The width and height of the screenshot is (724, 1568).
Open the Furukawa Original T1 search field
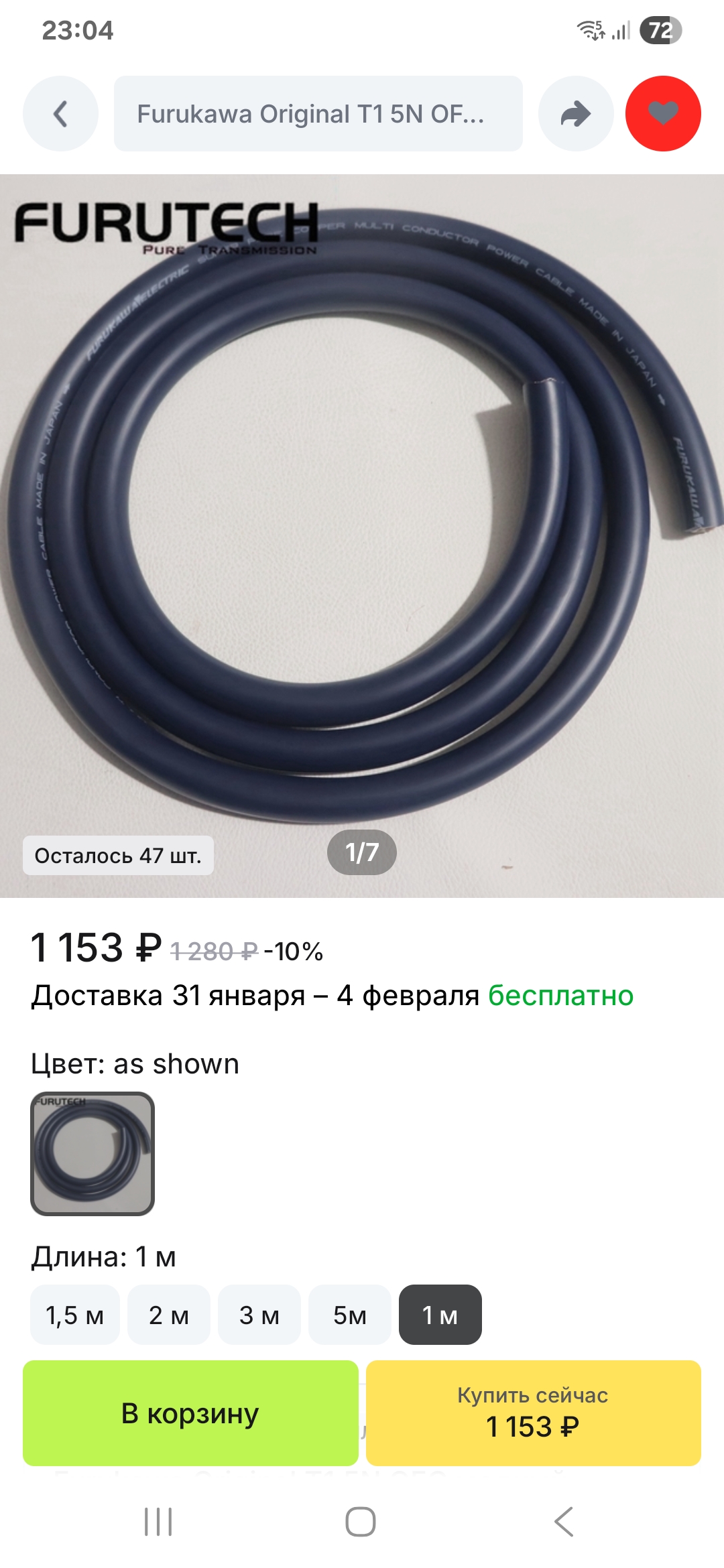[318, 114]
